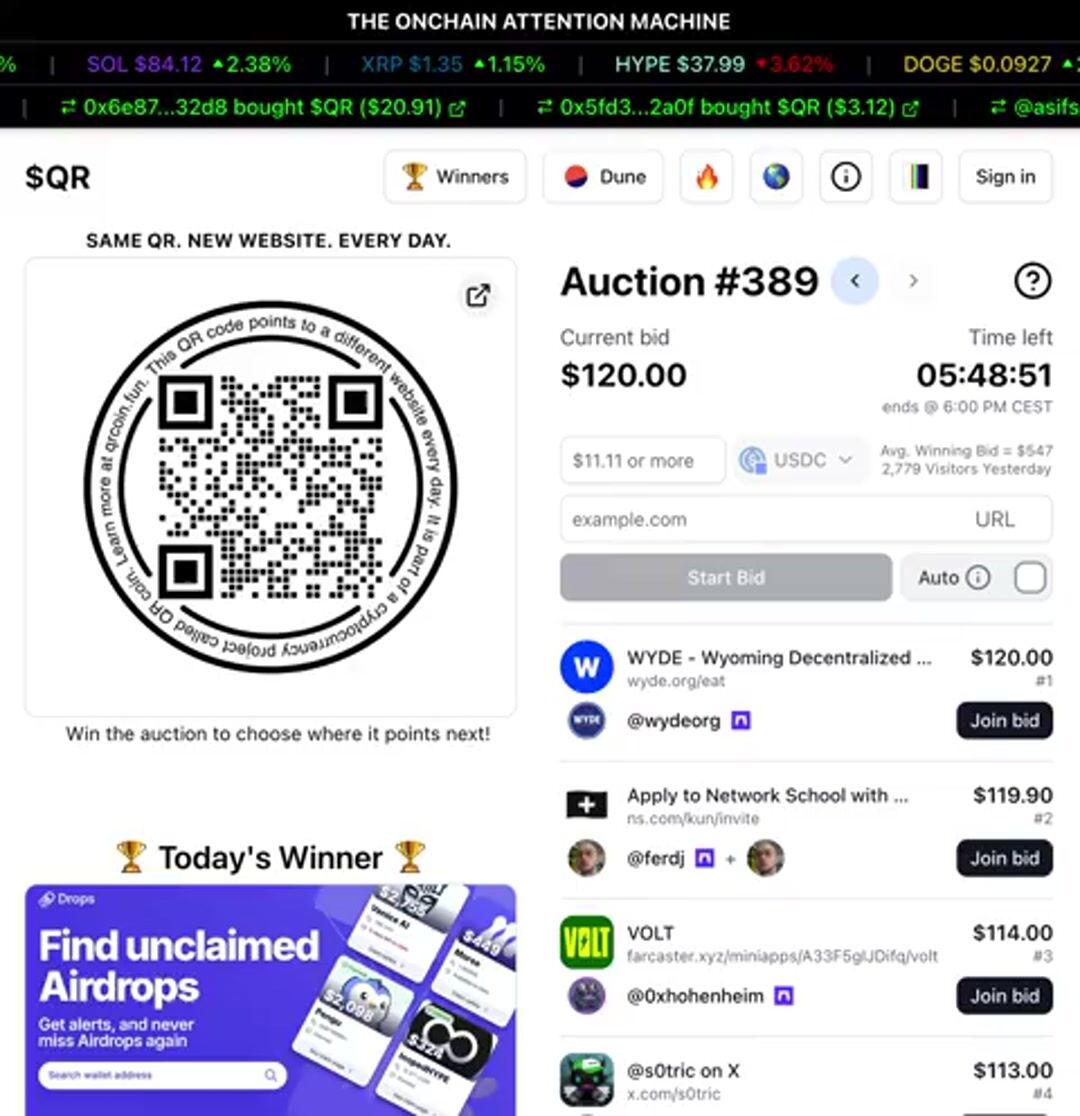This screenshot has width=1080, height=1116.
Task: Open the info circle button
Action: [x=845, y=177]
